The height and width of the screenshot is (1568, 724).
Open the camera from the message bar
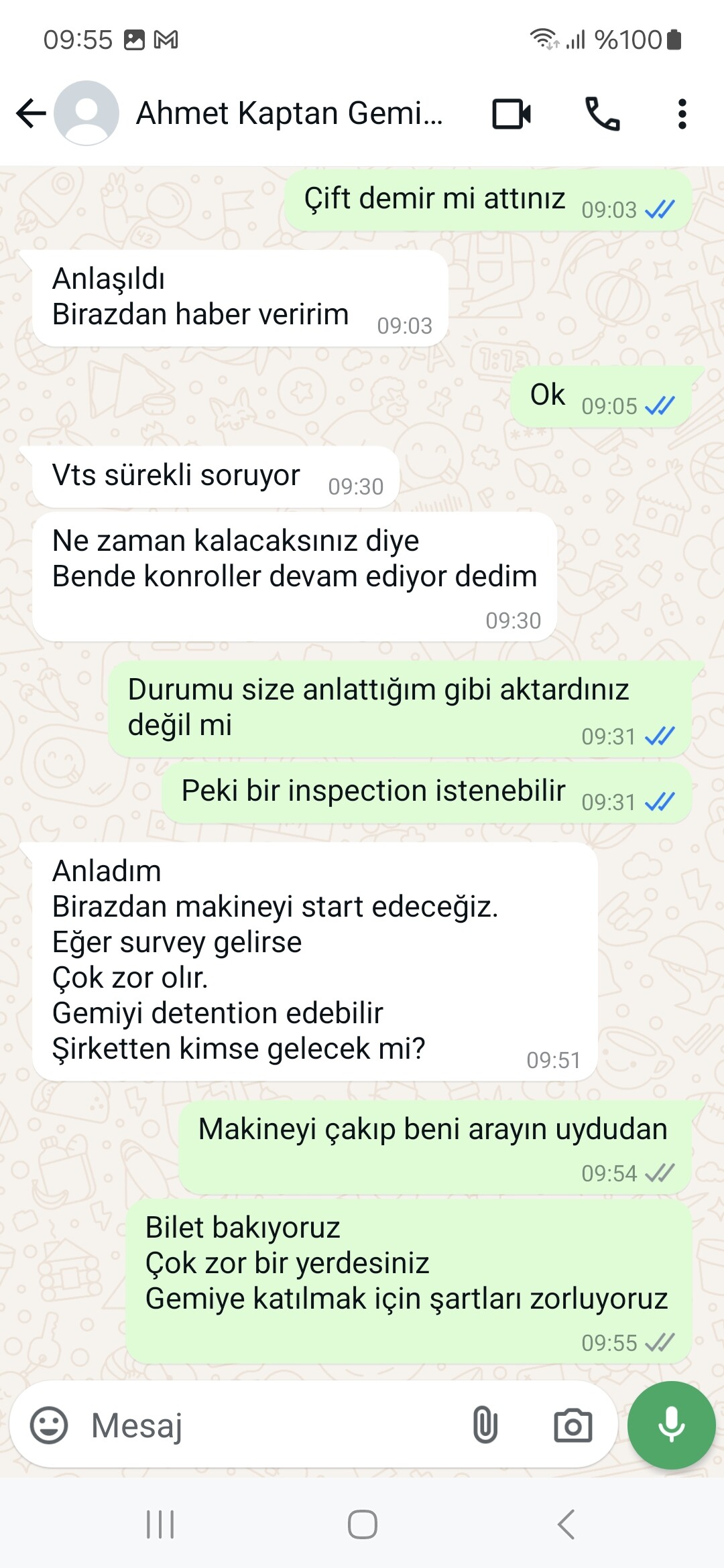[573, 1425]
